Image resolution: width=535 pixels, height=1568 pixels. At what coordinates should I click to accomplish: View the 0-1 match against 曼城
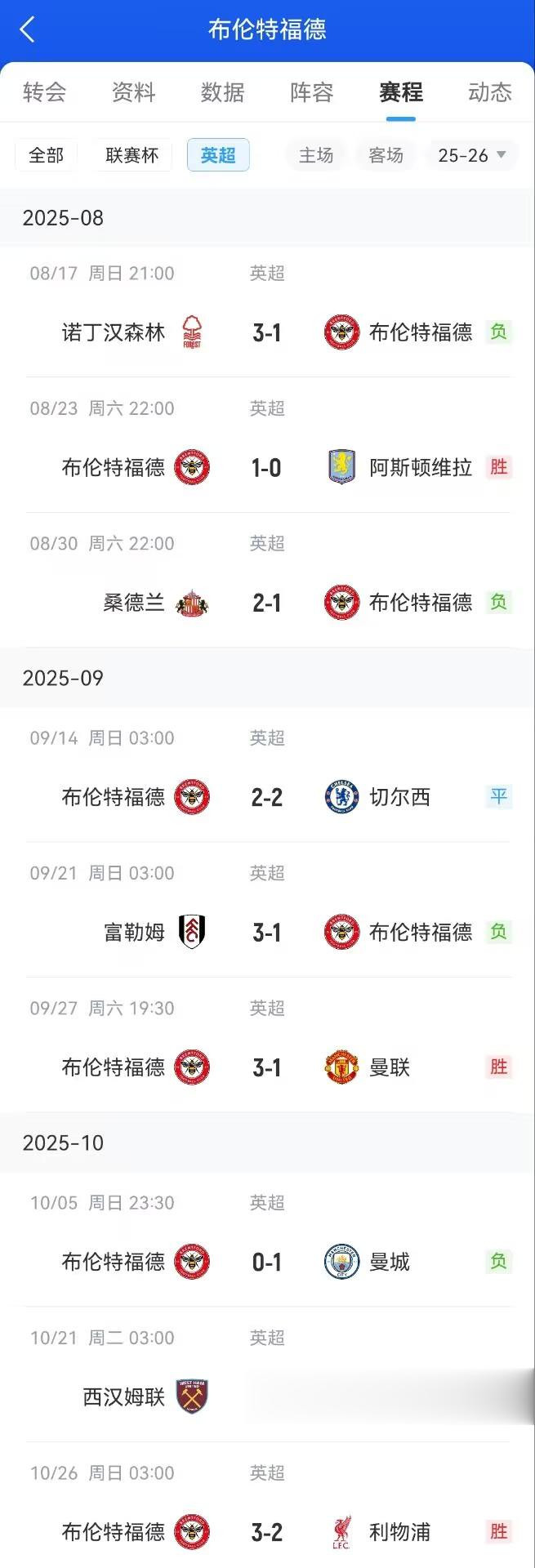coord(267,1262)
